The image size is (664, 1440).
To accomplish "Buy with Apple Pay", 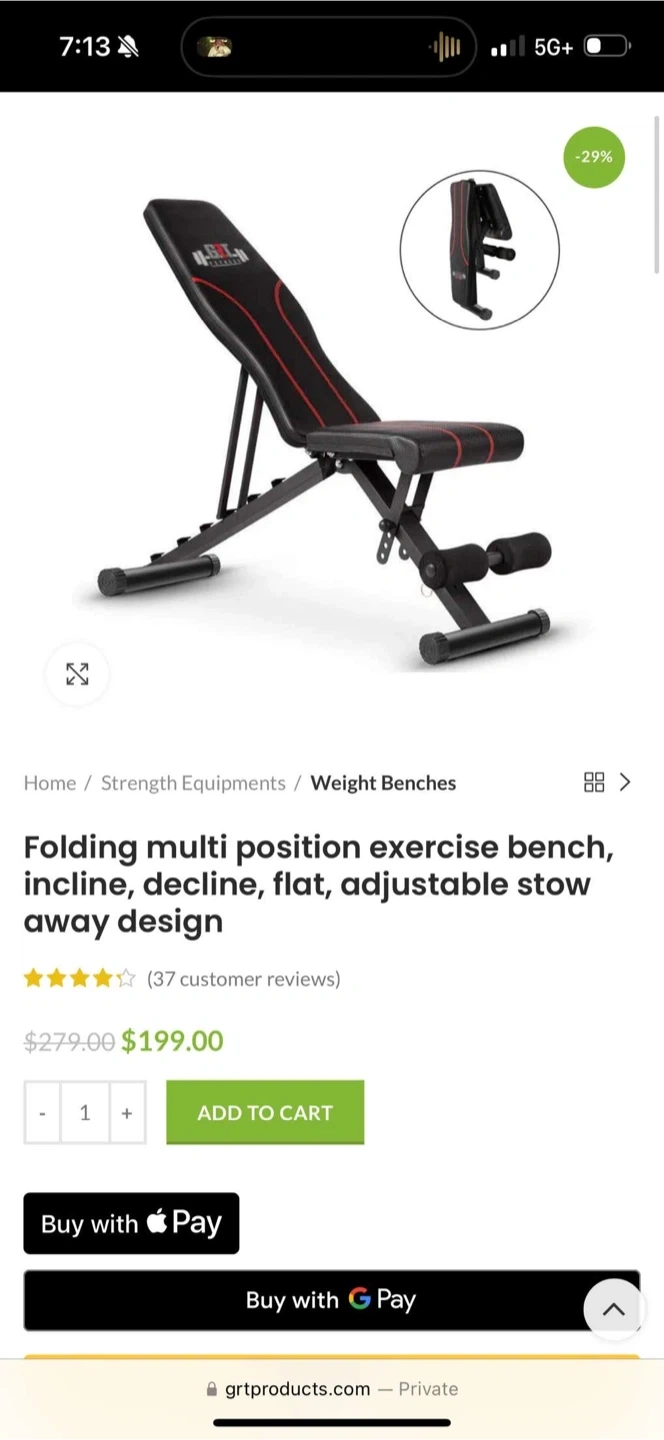I will click(131, 1223).
